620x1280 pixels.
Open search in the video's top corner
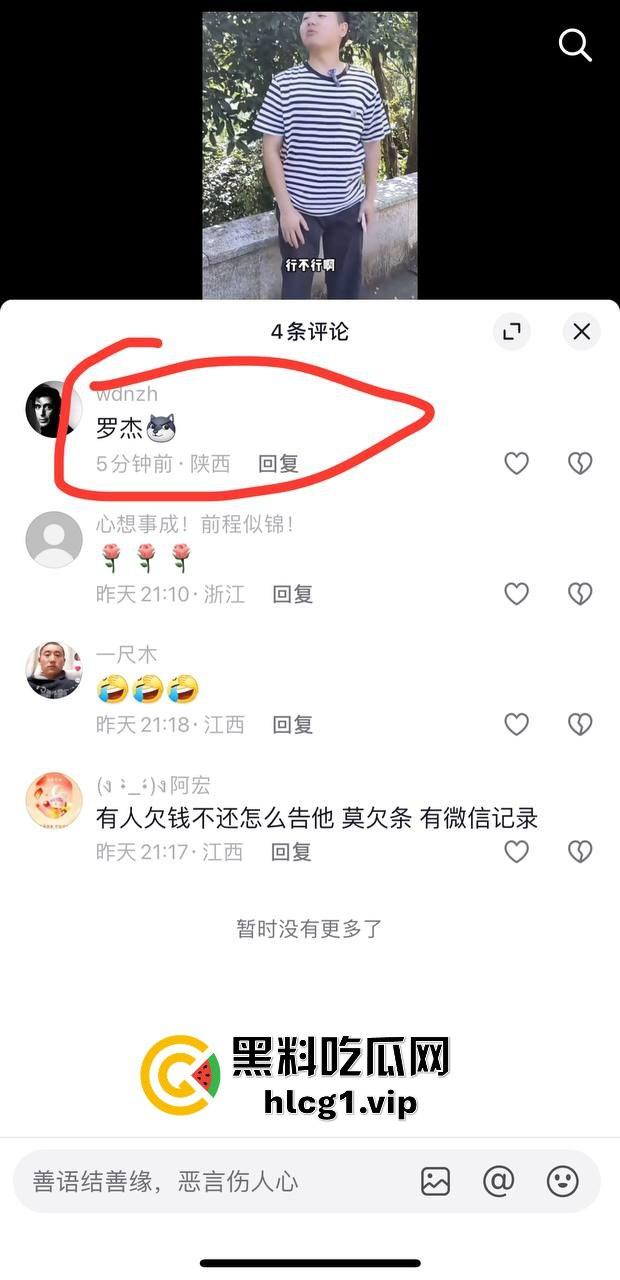tap(575, 44)
